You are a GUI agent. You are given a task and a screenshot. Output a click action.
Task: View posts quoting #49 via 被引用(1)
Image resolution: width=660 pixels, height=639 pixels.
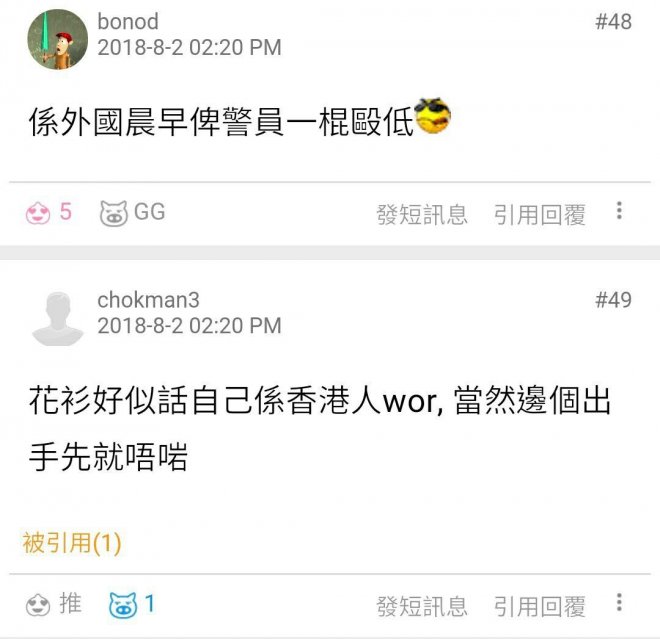[x=72, y=543]
